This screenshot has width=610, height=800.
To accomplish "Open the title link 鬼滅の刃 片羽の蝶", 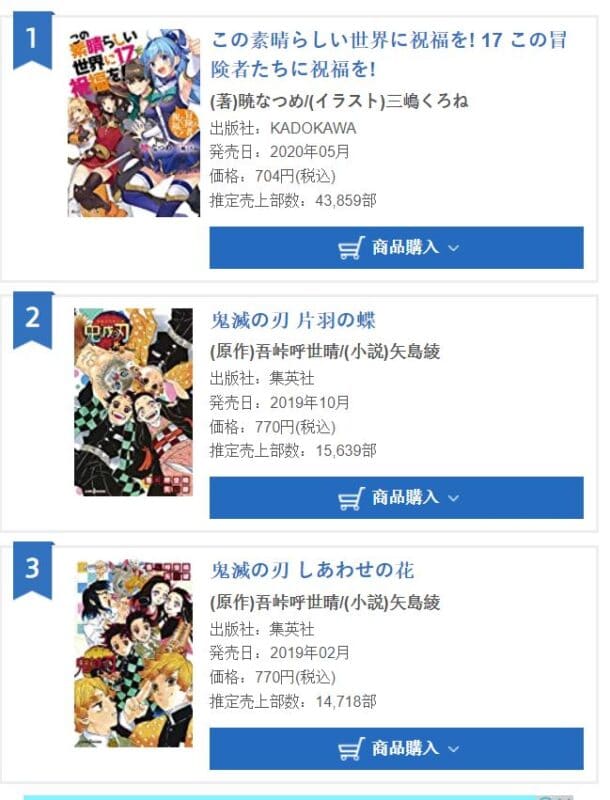I will click(293, 320).
